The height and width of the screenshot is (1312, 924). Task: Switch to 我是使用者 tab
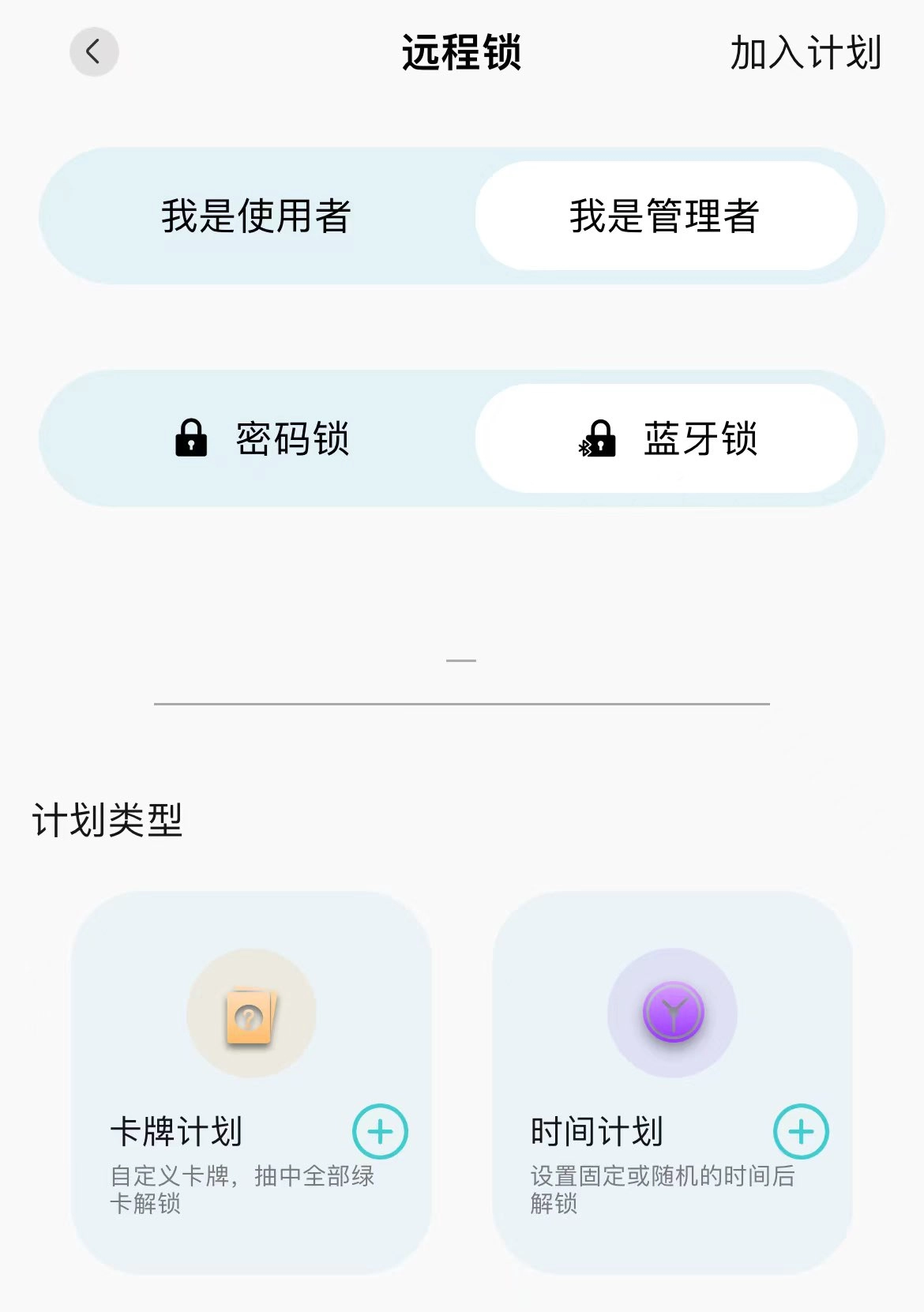pos(256,216)
